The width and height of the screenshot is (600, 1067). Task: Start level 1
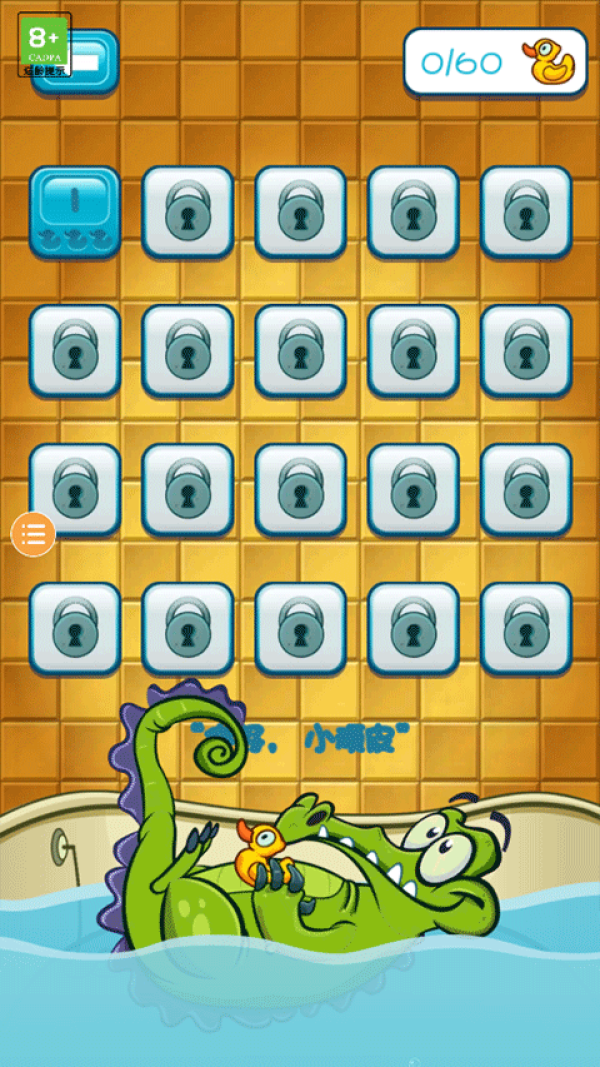(x=75, y=211)
